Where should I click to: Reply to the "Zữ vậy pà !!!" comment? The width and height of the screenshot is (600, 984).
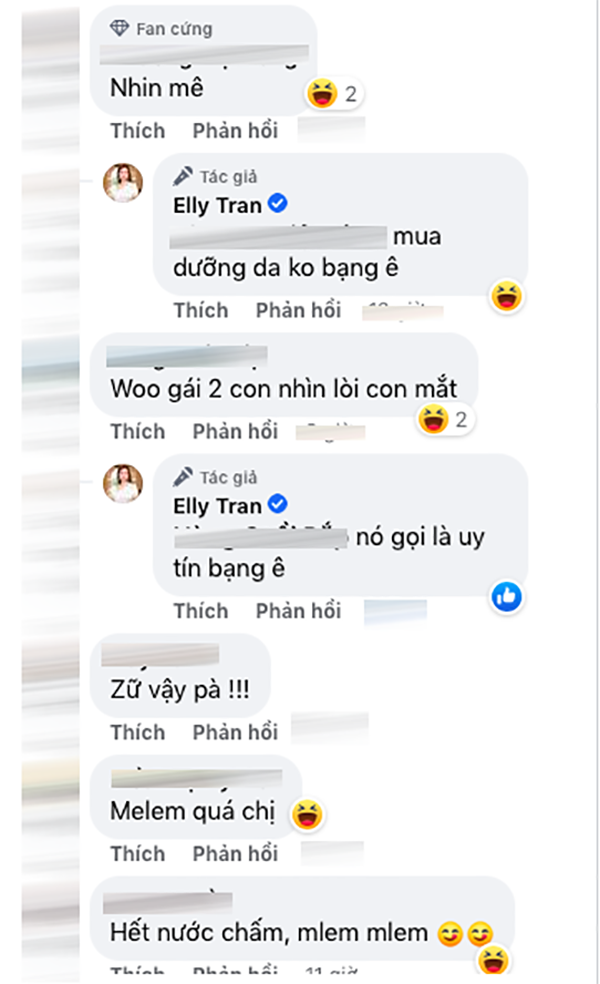[x=235, y=732]
